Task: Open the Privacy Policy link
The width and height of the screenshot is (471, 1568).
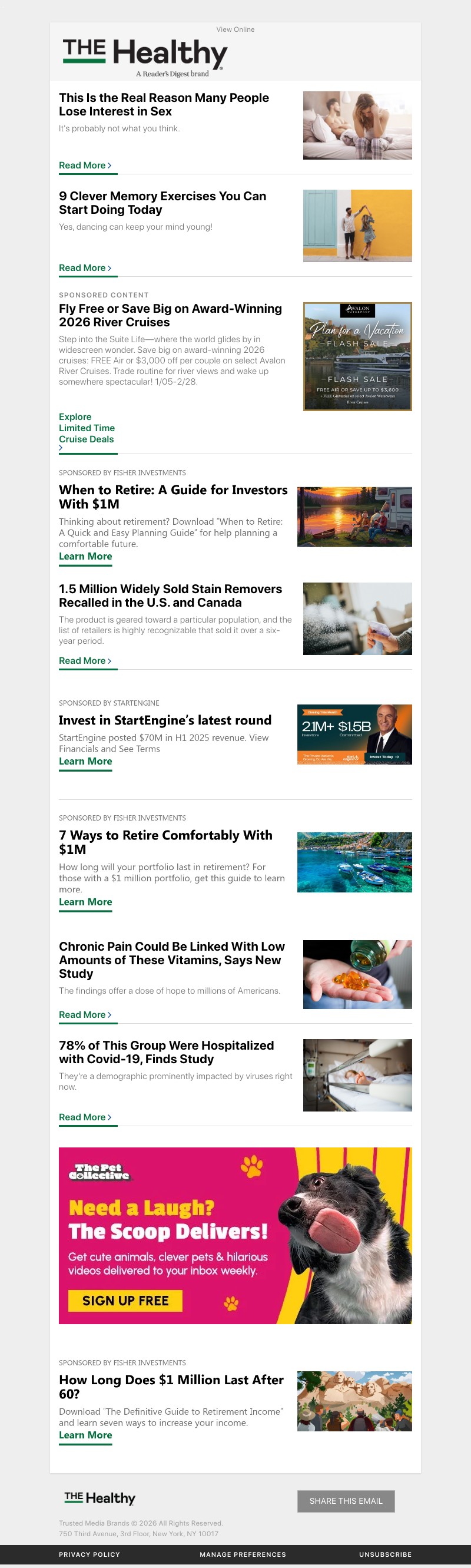Action: (x=89, y=1554)
